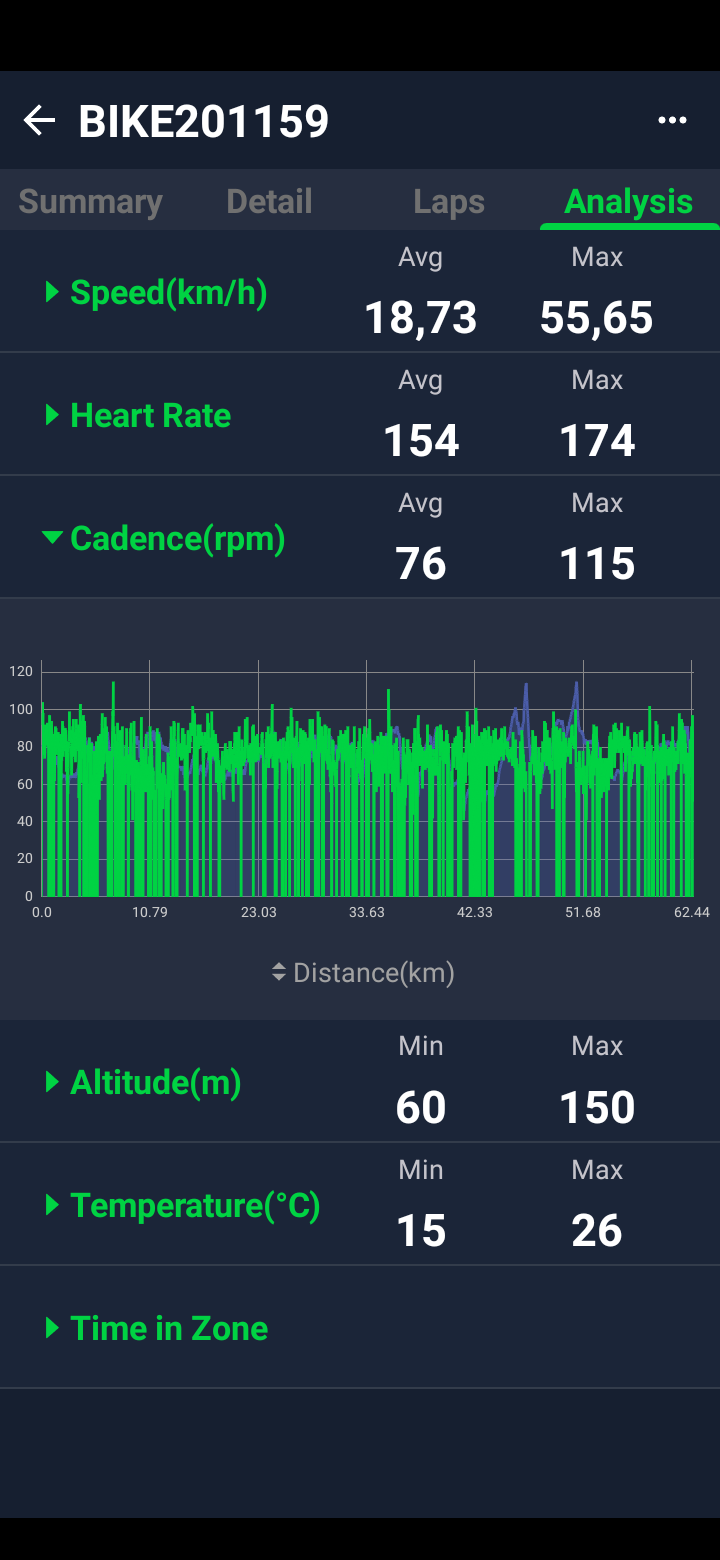Expand the Speed(km/h) section
This screenshot has width=720, height=1560.
157,293
